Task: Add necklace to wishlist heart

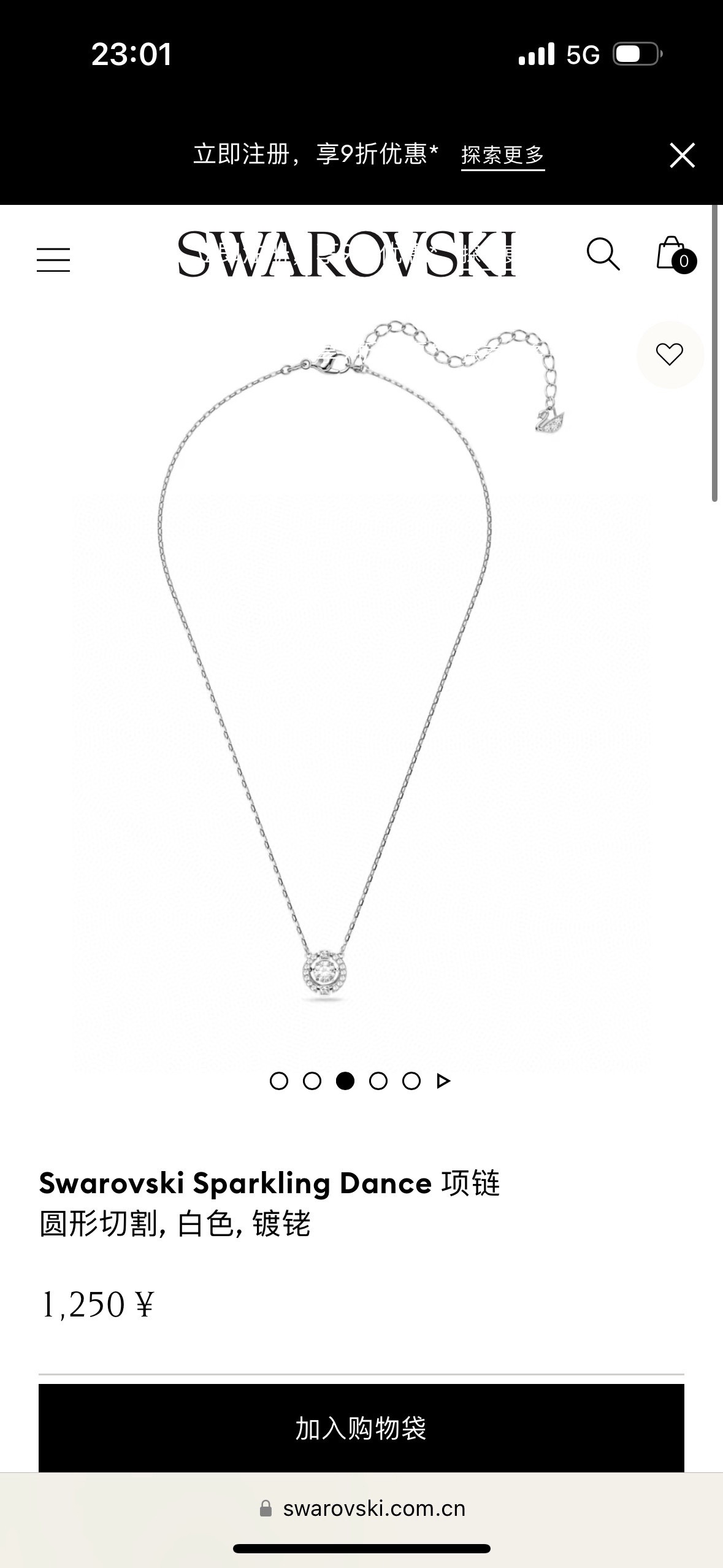Action: click(669, 354)
